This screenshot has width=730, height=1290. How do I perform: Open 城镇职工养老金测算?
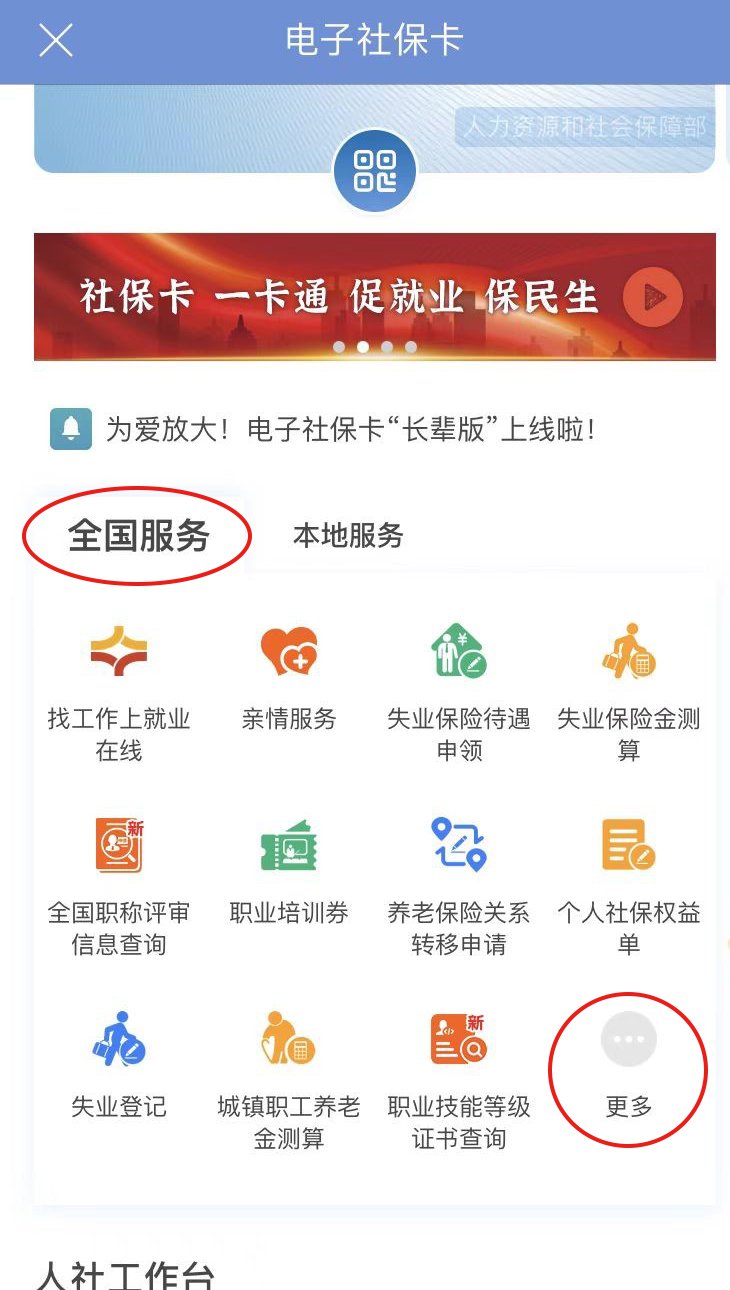(x=289, y=1080)
